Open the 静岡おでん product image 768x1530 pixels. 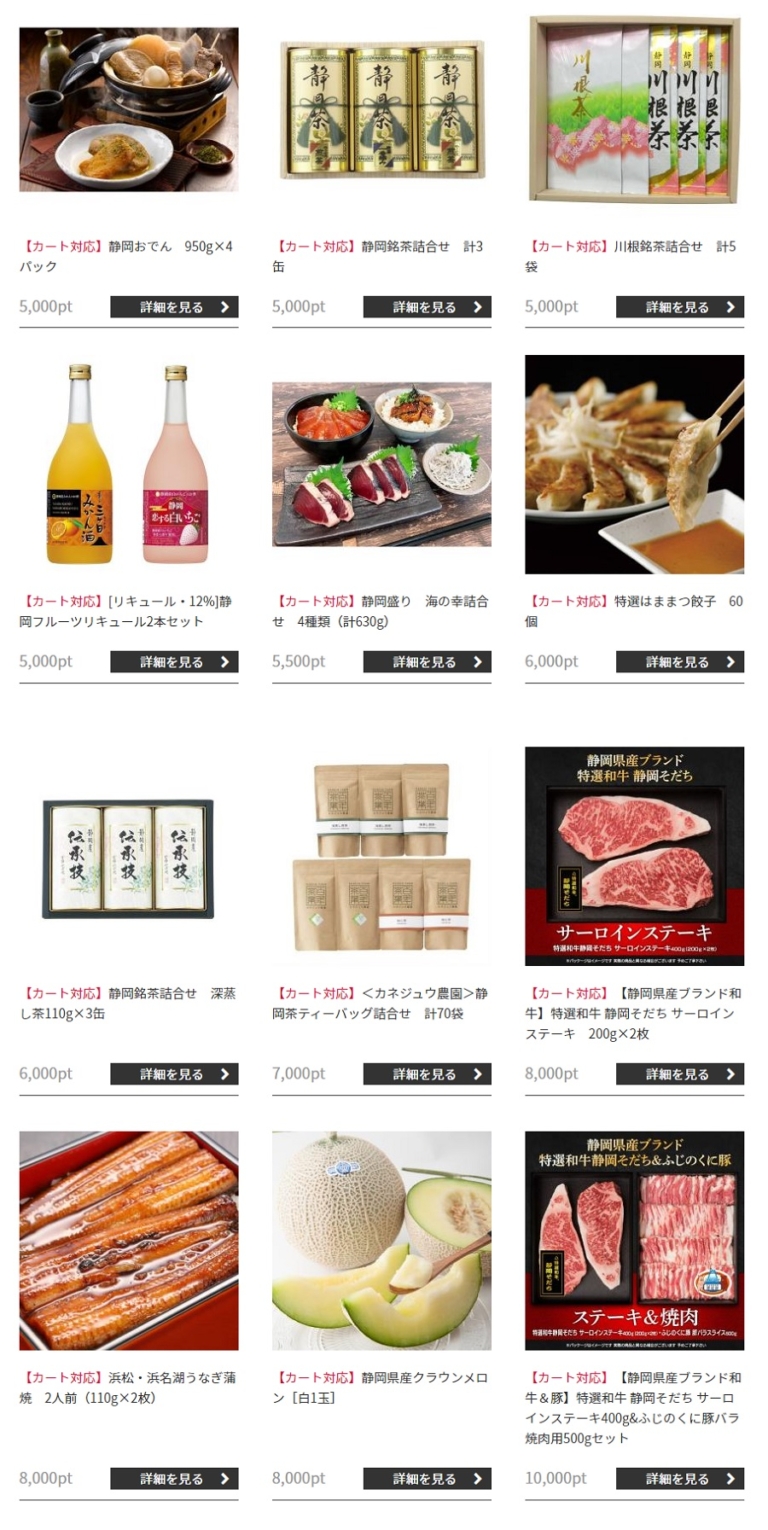[129, 109]
